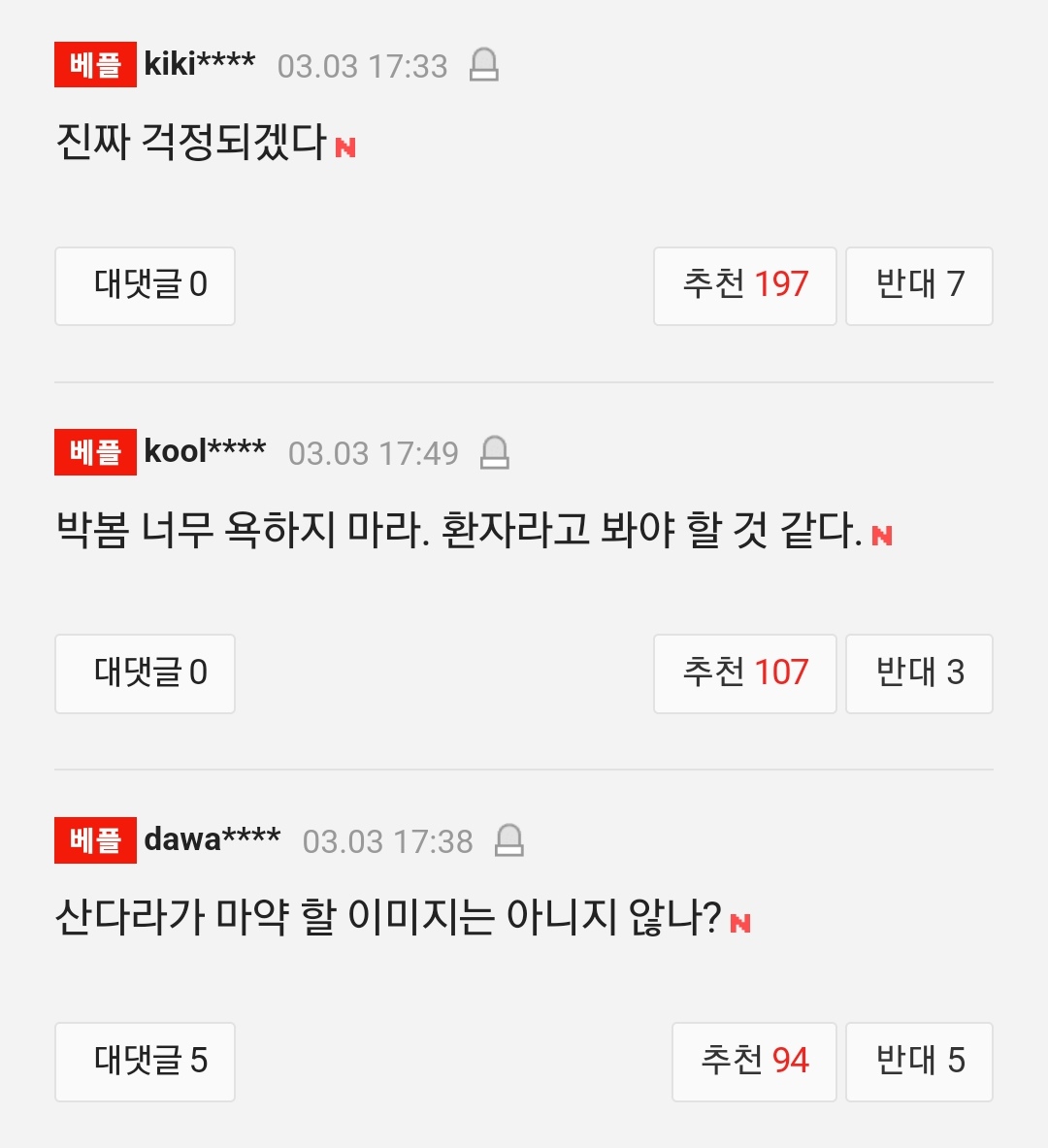Downvote kiki****'s comment with 반대 7
This screenshot has width=1048, height=1148.
[918, 285]
